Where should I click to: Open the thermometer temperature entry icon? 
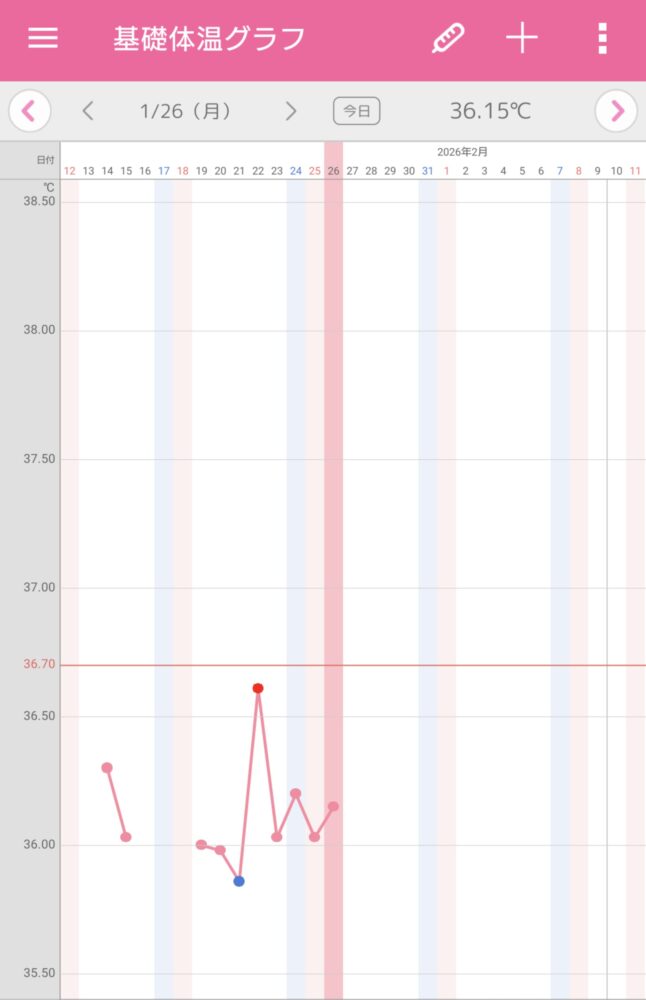448,39
